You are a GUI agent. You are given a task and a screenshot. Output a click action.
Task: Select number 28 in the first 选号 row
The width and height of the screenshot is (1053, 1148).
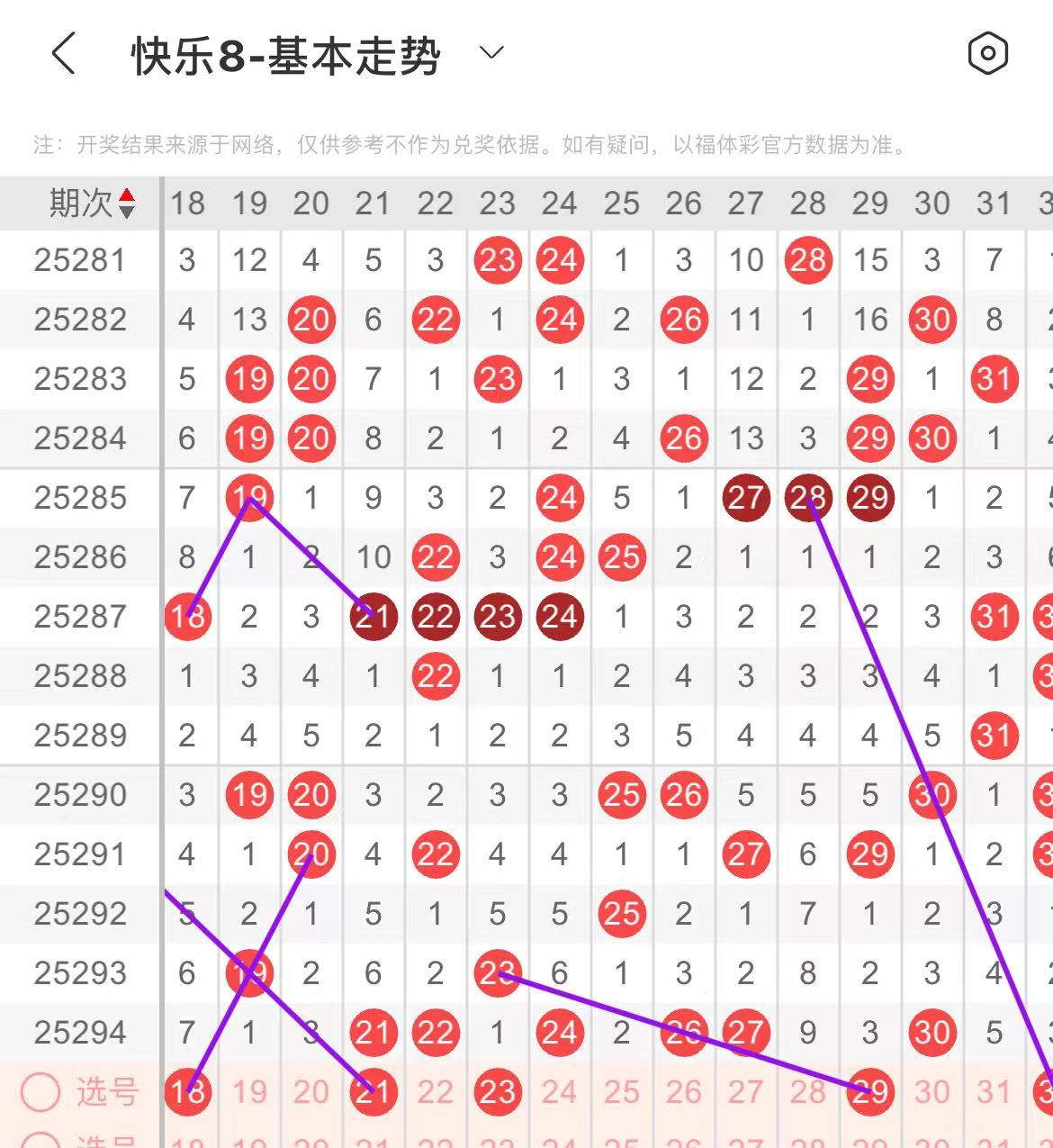808,1092
